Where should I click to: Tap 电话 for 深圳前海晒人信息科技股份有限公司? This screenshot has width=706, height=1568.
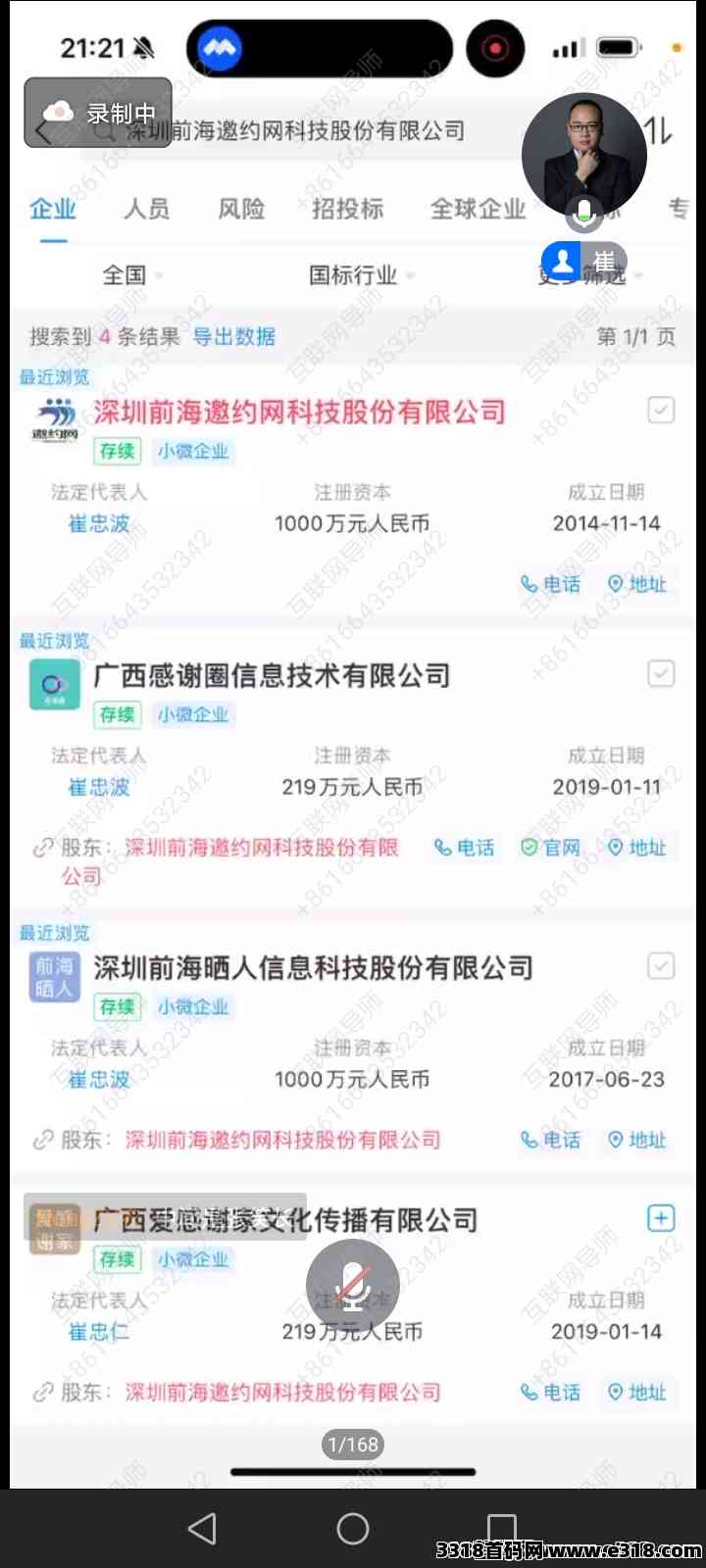(550, 1140)
